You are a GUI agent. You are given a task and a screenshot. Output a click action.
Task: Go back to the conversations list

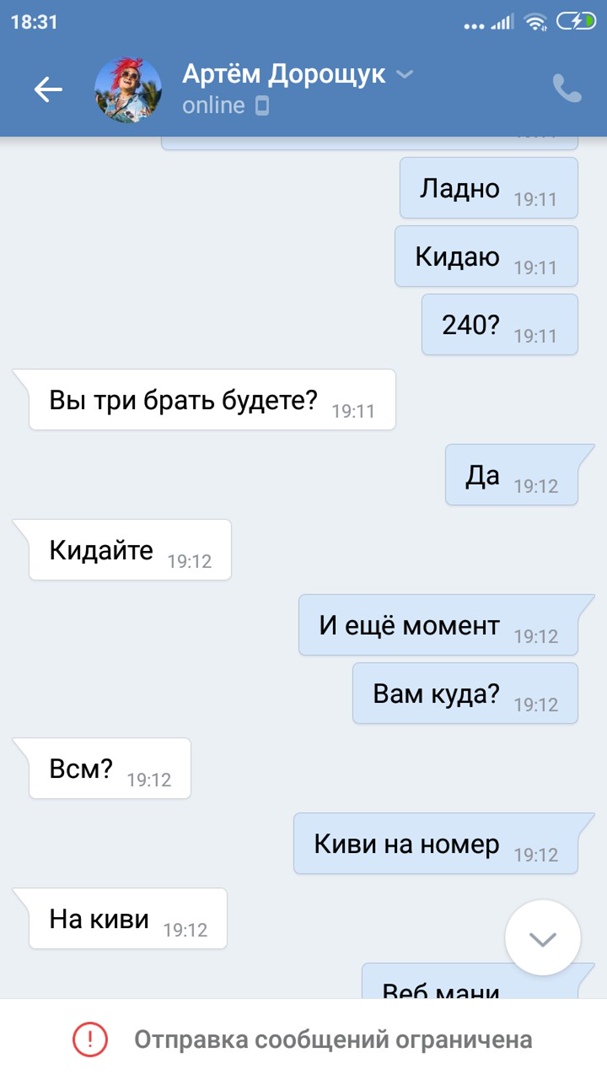pyautogui.click(x=48, y=90)
